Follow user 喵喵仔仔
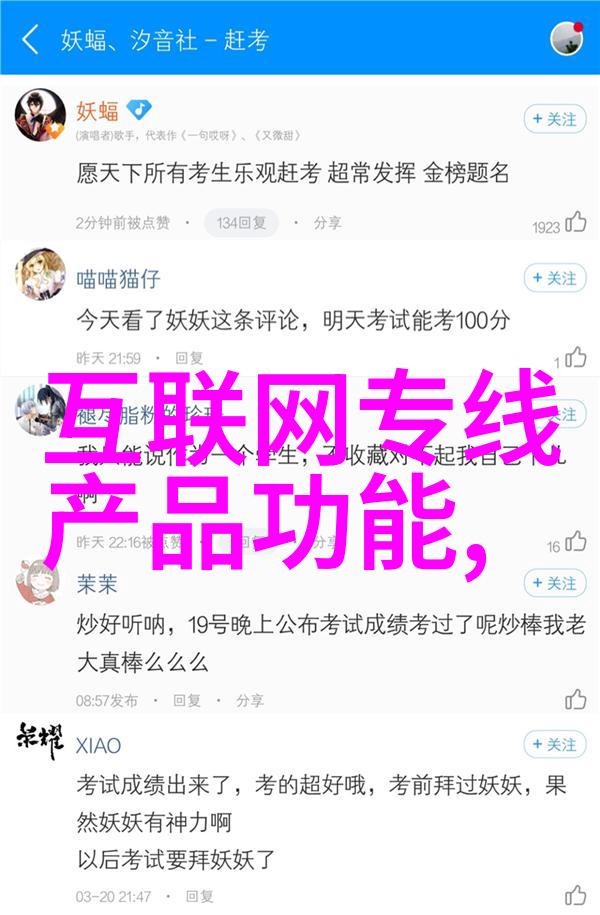This screenshot has width=600, height=915. [554, 279]
